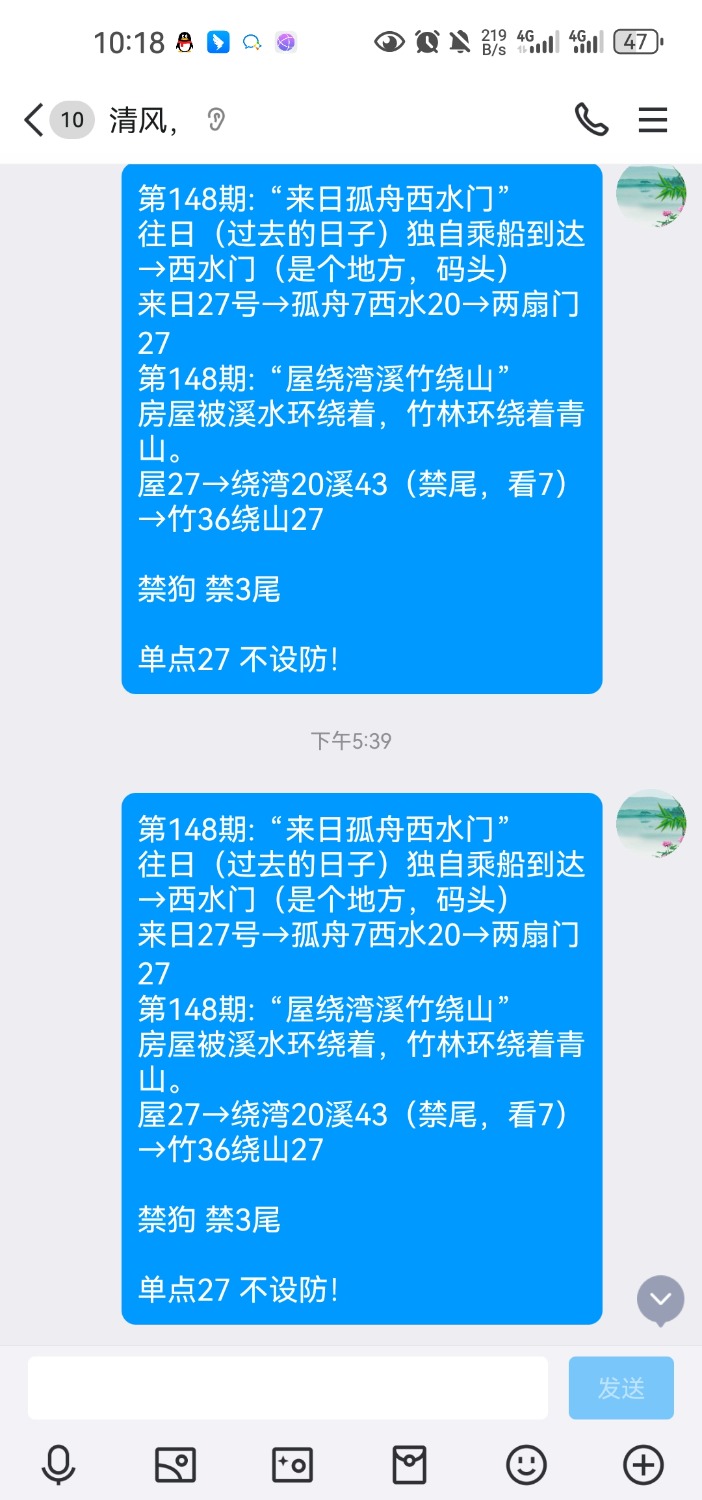The image size is (702, 1500).
Task: Focus the message text input field
Action: click(x=288, y=1388)
